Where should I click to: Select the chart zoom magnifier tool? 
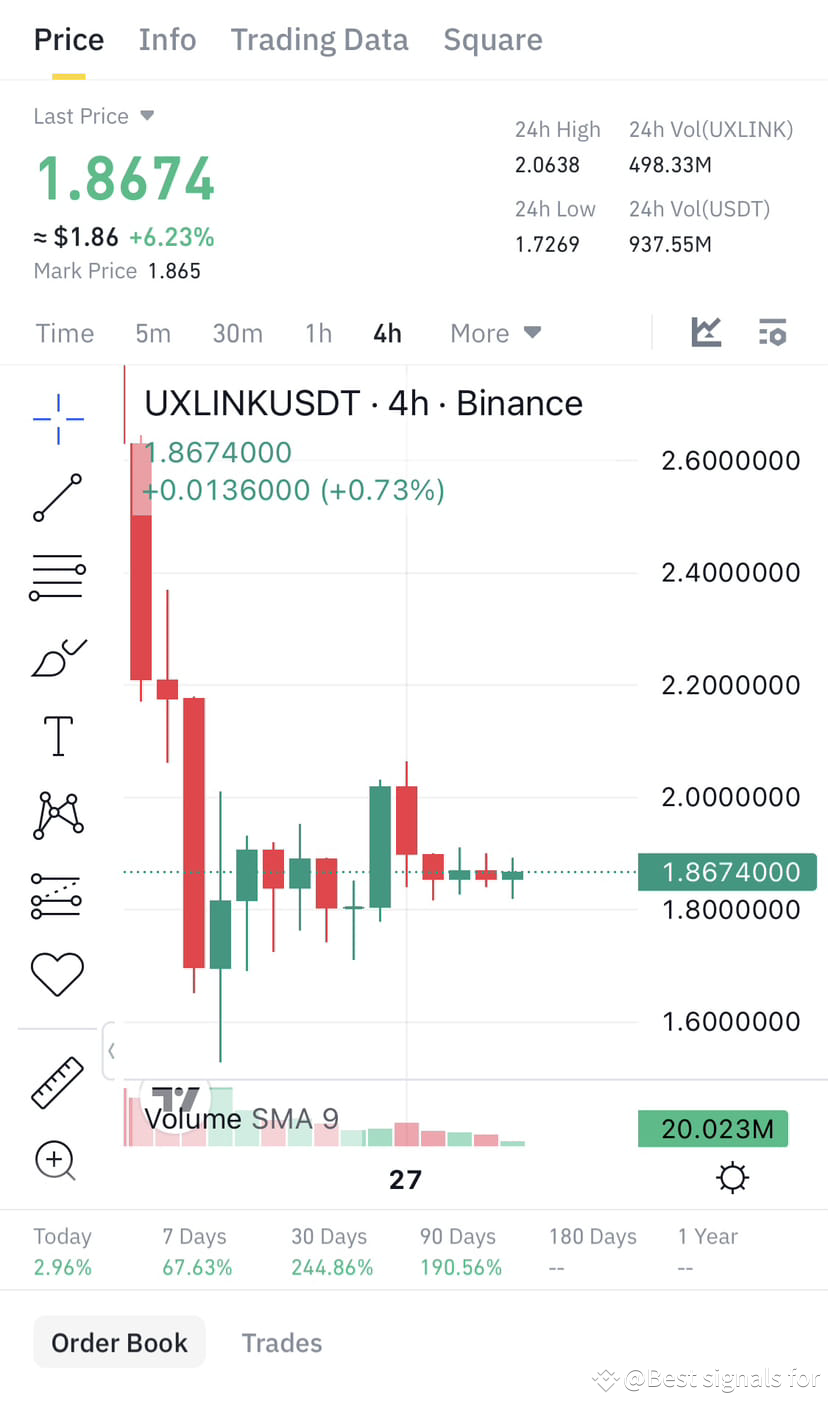(x=55, y=1161)
